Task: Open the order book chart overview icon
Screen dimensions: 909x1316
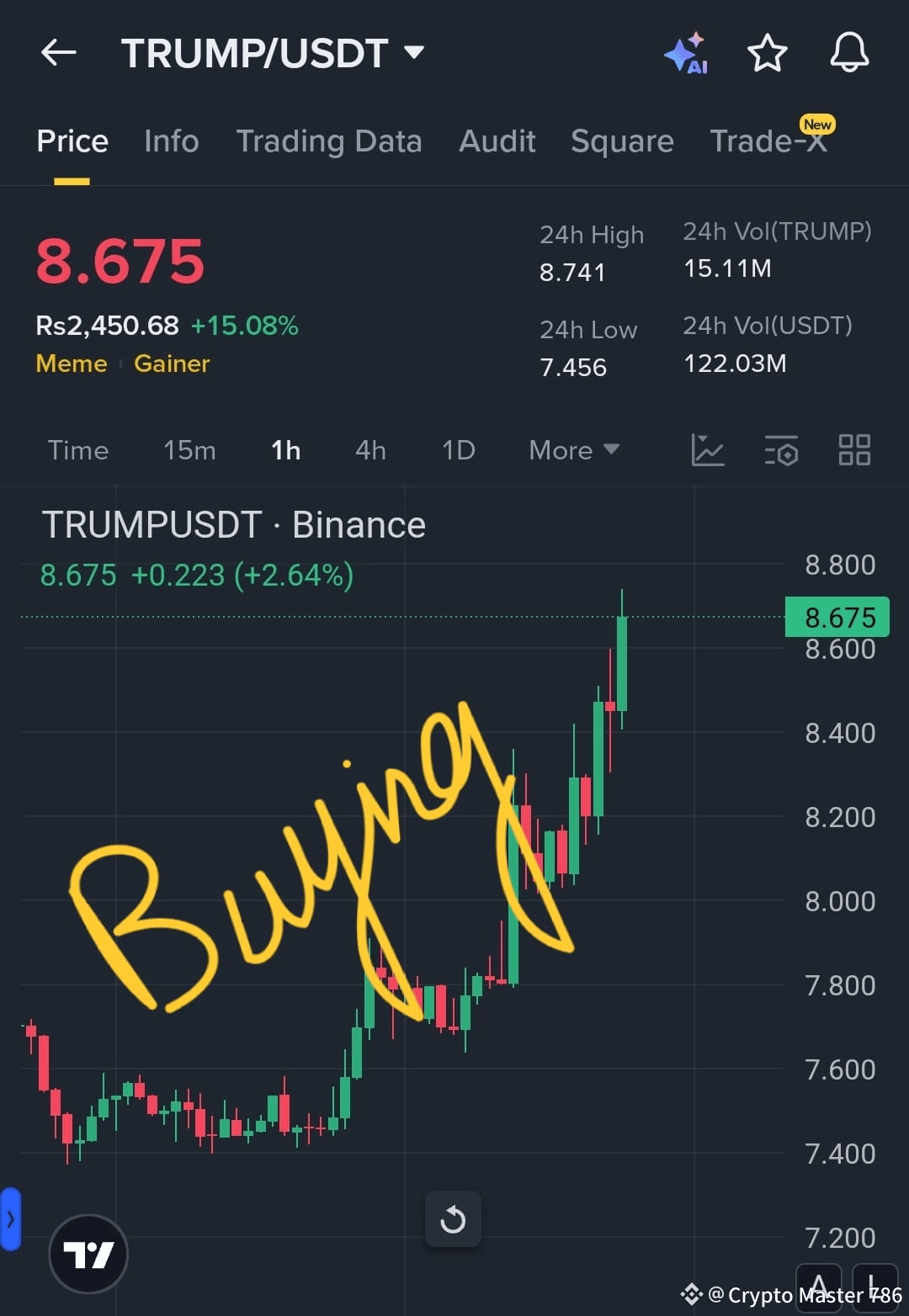Action: (x=780, y=450)
